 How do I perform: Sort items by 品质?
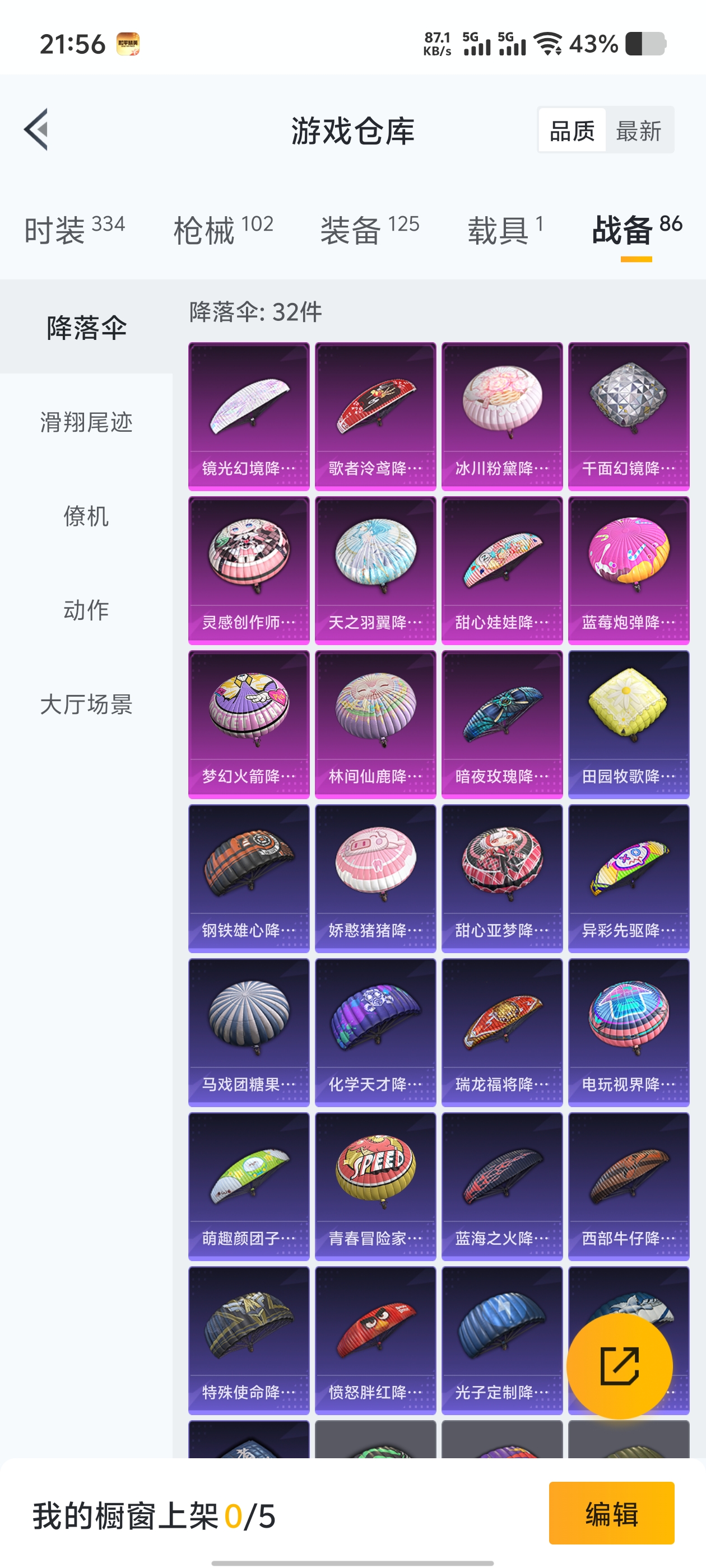[572, 130]
